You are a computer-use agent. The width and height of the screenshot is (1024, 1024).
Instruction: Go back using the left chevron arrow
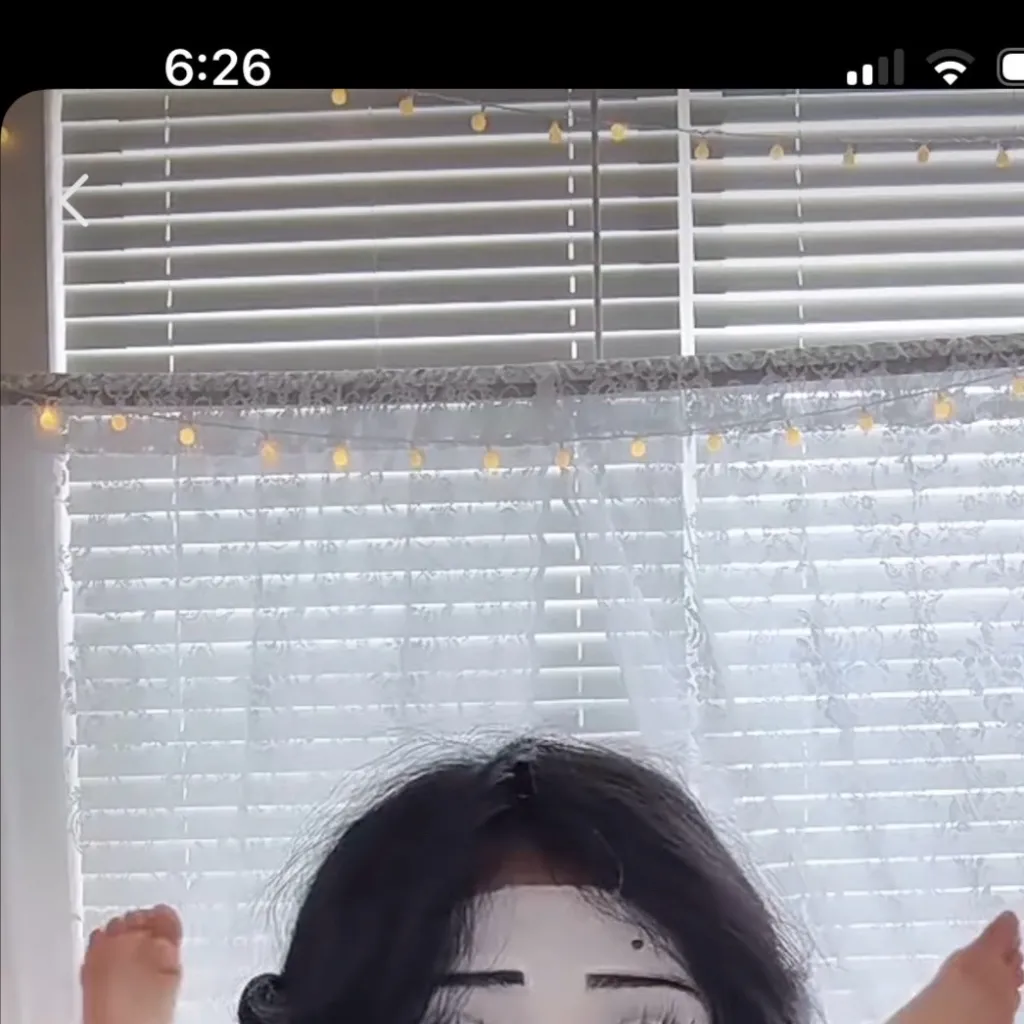click(75, 200)
